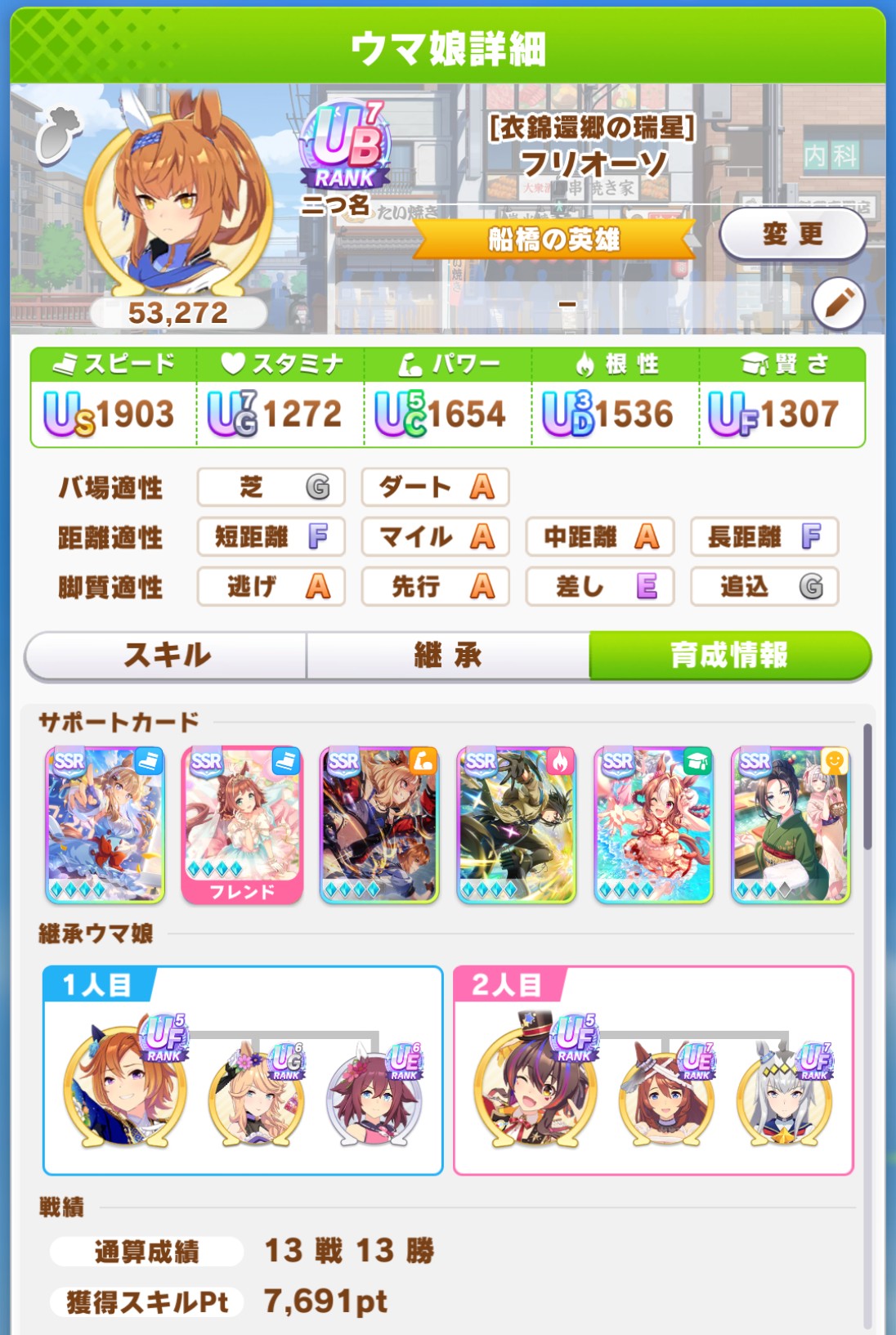896x1335 pixels.
Task: Open the guts SSR support card
Action: point(516,824)
